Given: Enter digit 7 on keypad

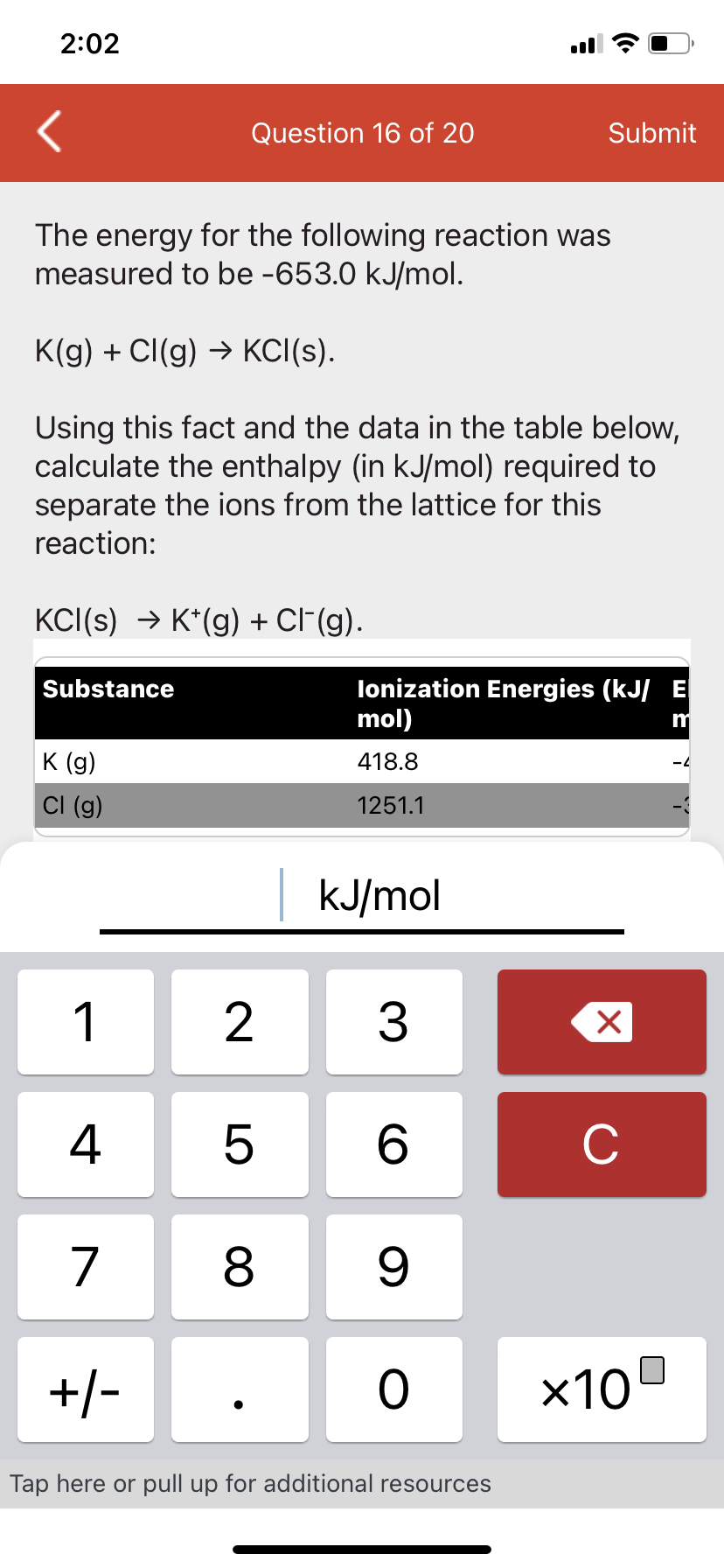Looking at the screenshot, I should (x=86, y=1266).
